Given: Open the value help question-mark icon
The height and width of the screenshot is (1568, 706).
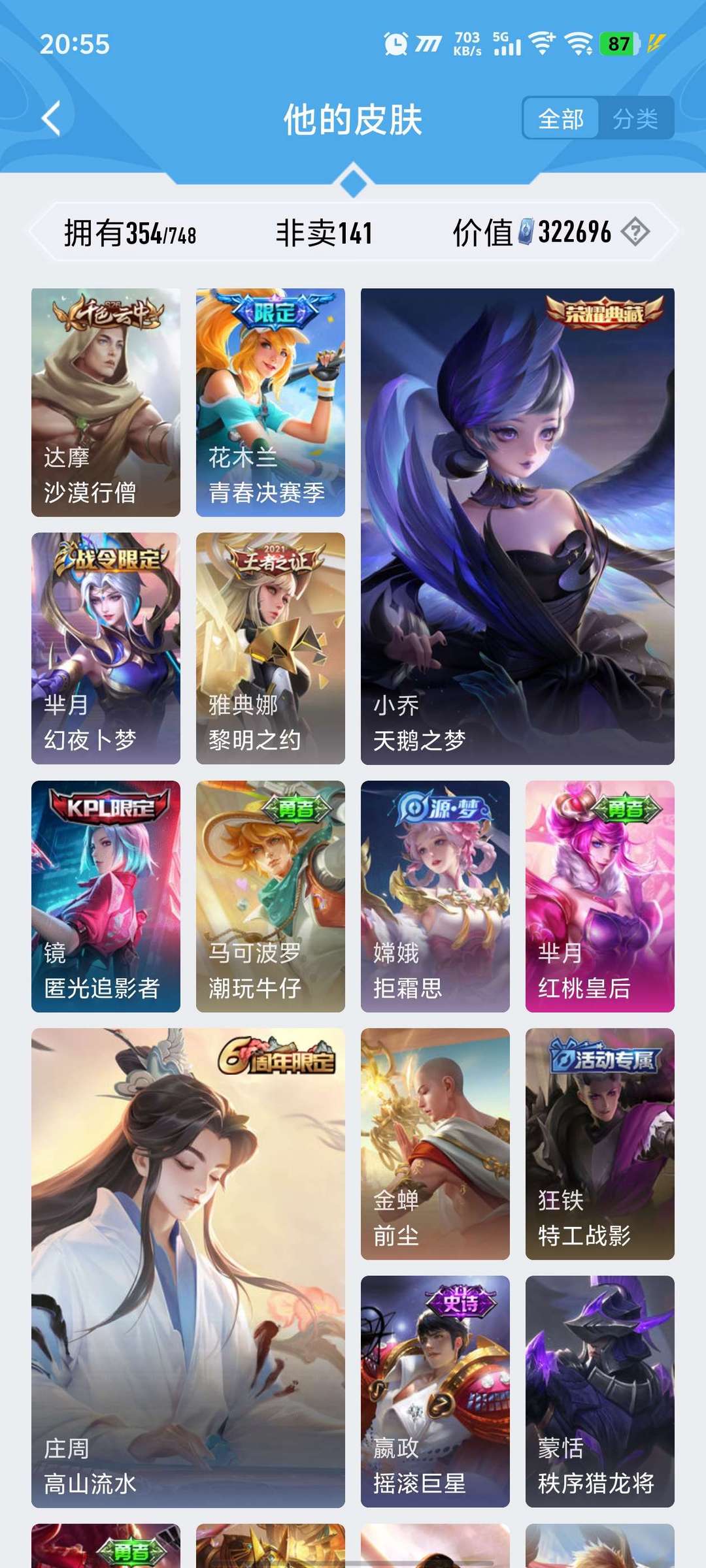Looking at the screenshot, I should tap(635, 232).
